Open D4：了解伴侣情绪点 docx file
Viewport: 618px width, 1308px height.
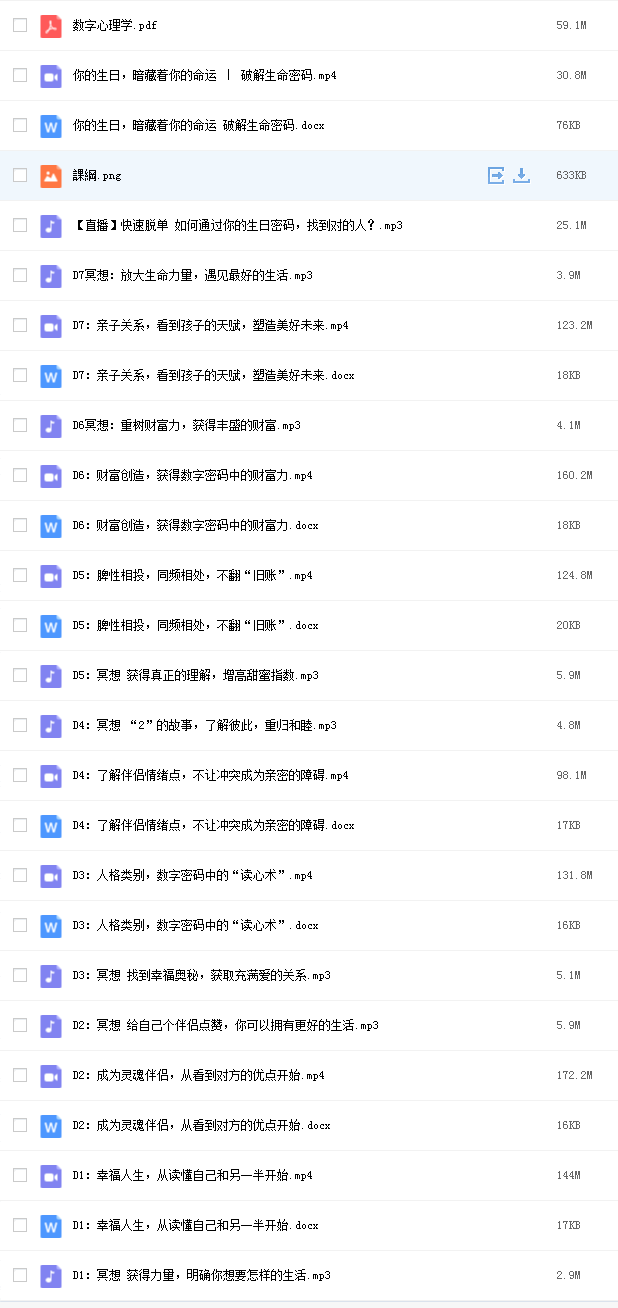tap(214, 825)
